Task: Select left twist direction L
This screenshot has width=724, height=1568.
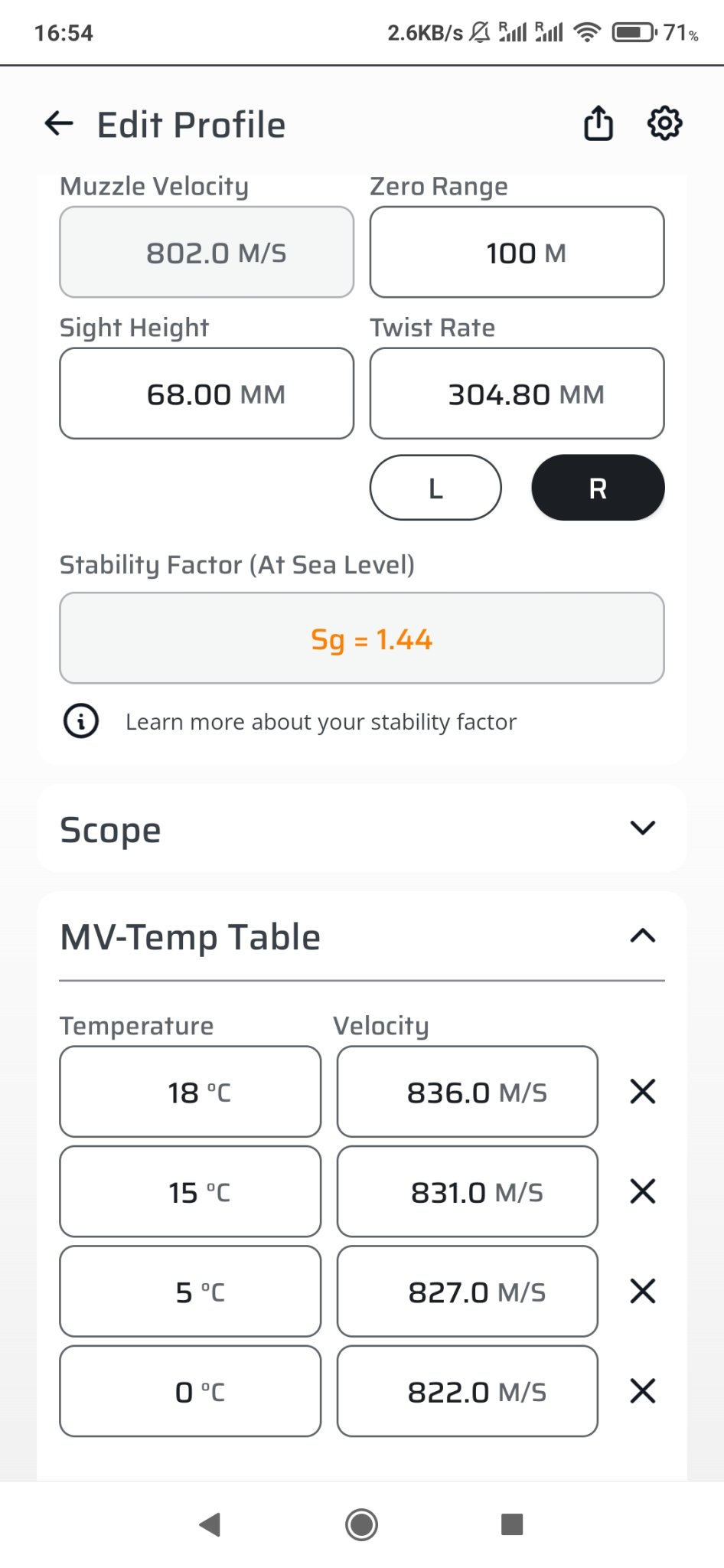Action: (435, 488)
